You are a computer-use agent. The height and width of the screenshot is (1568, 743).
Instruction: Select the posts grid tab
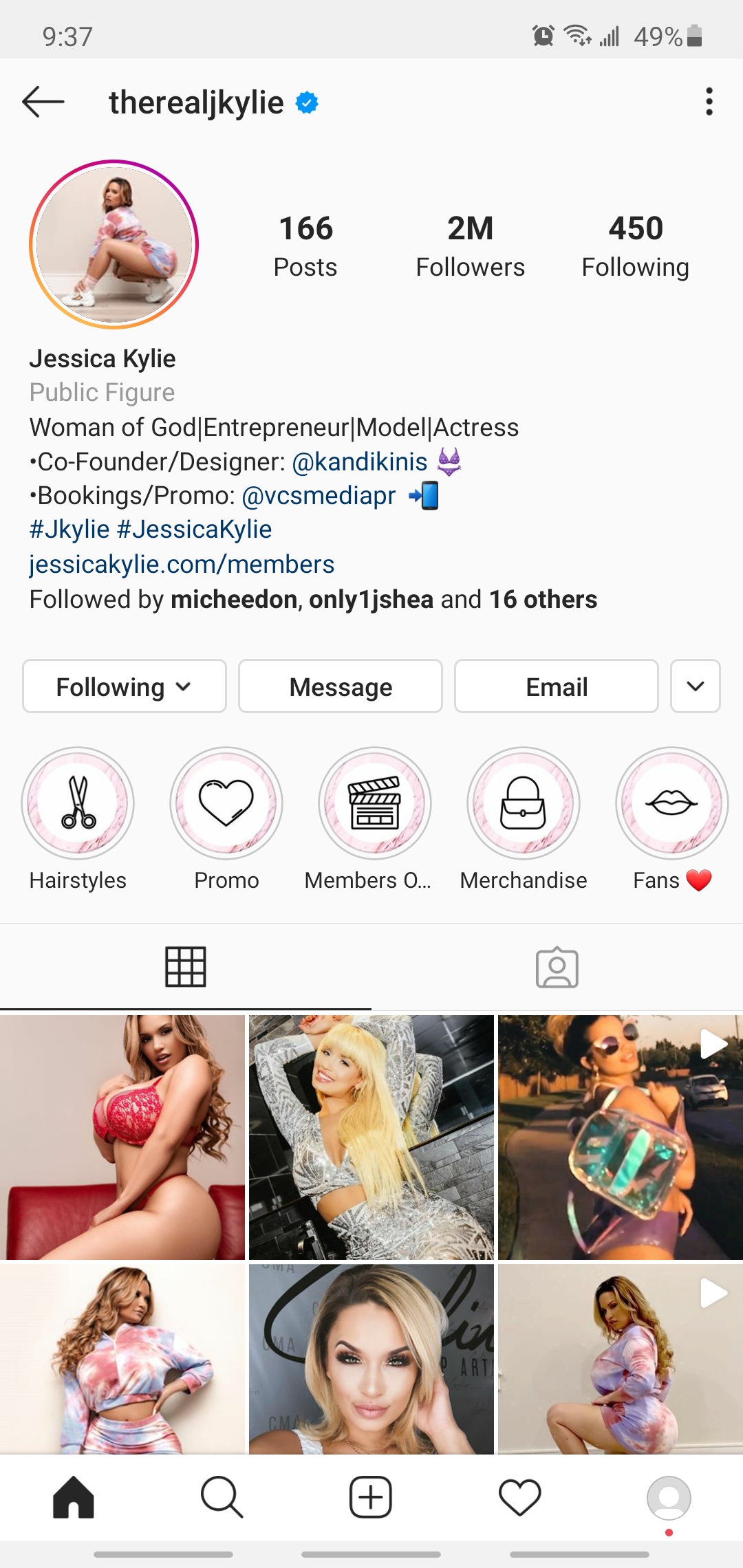pyautogui.click(x=186, y=966)
